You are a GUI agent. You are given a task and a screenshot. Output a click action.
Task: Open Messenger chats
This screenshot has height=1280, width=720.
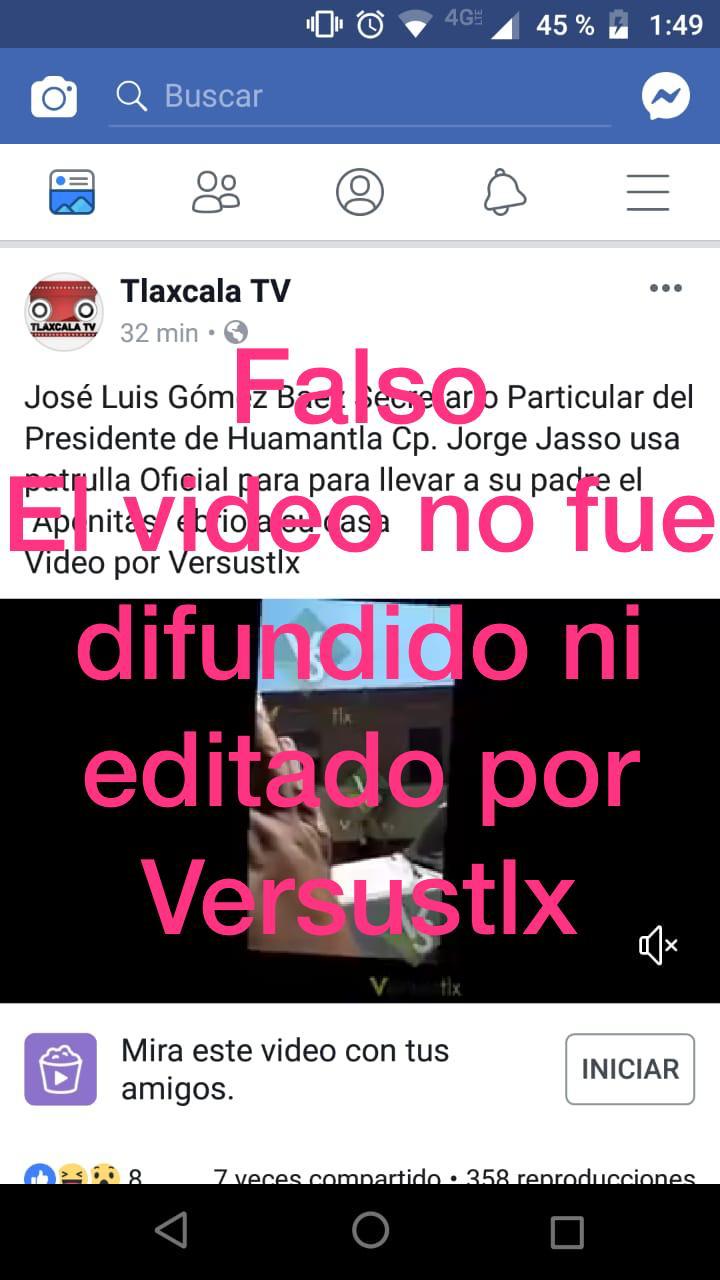click(665, 97)
